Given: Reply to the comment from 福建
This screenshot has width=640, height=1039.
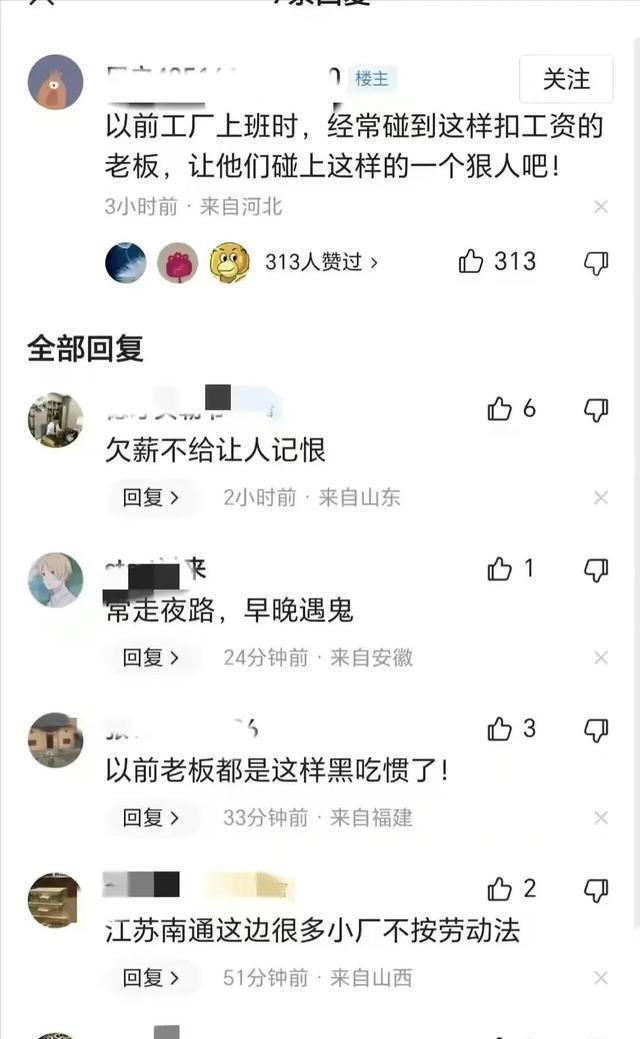Looking at the screenshot, I should (151, 817).
